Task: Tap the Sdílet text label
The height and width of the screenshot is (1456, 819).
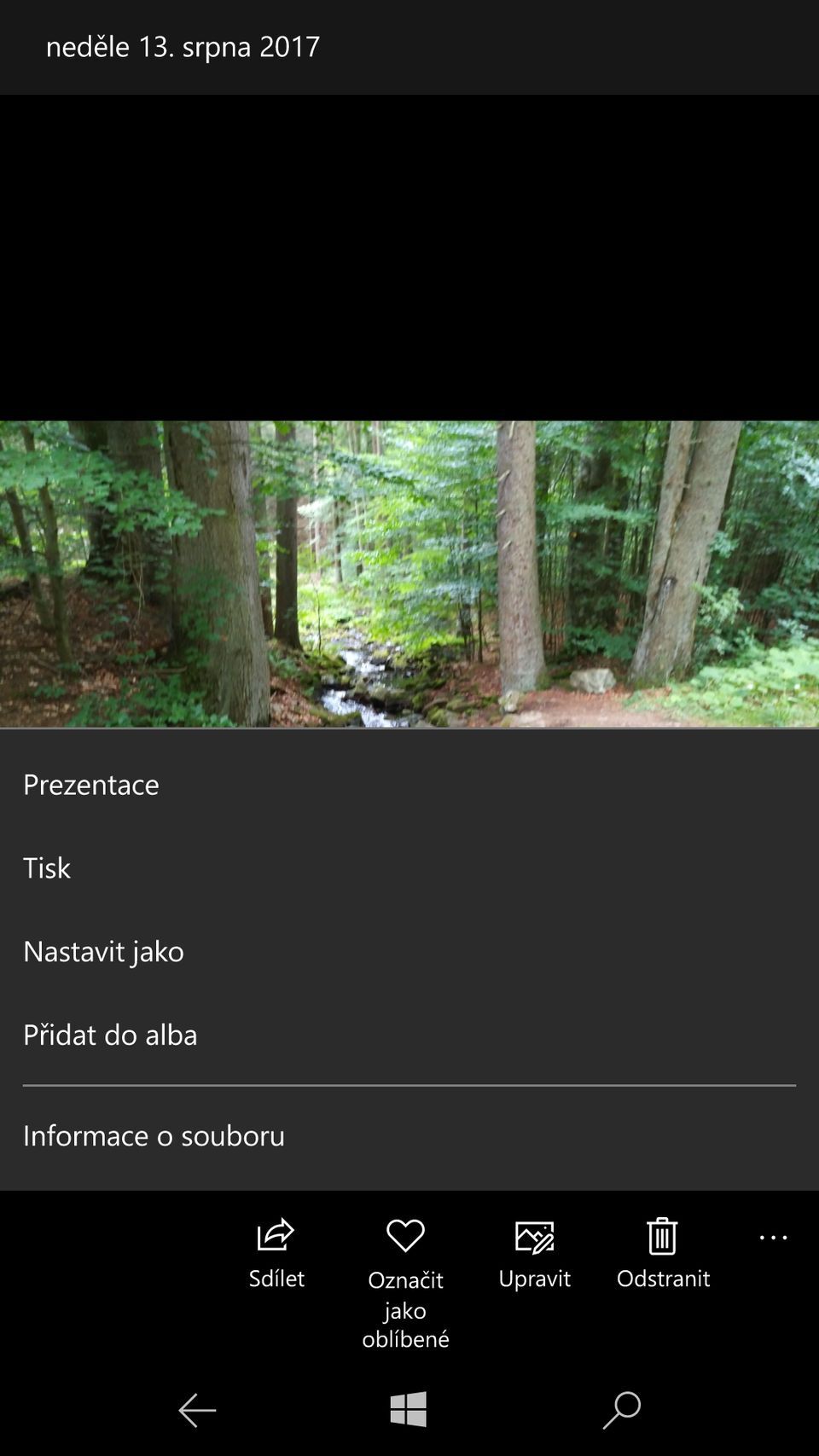Action: [x=276, y=1279]
